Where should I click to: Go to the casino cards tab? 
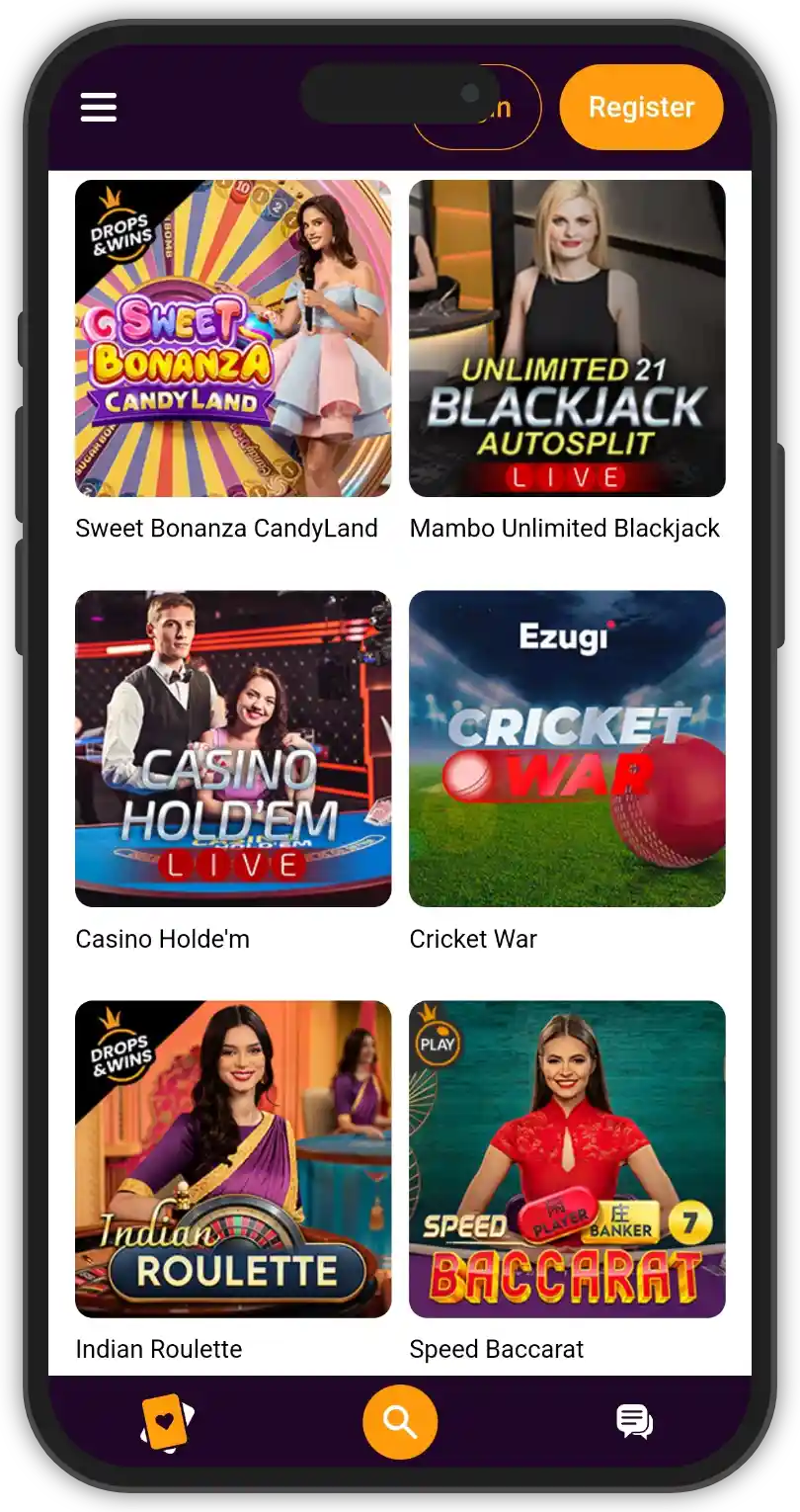(x=166, y=1422)
